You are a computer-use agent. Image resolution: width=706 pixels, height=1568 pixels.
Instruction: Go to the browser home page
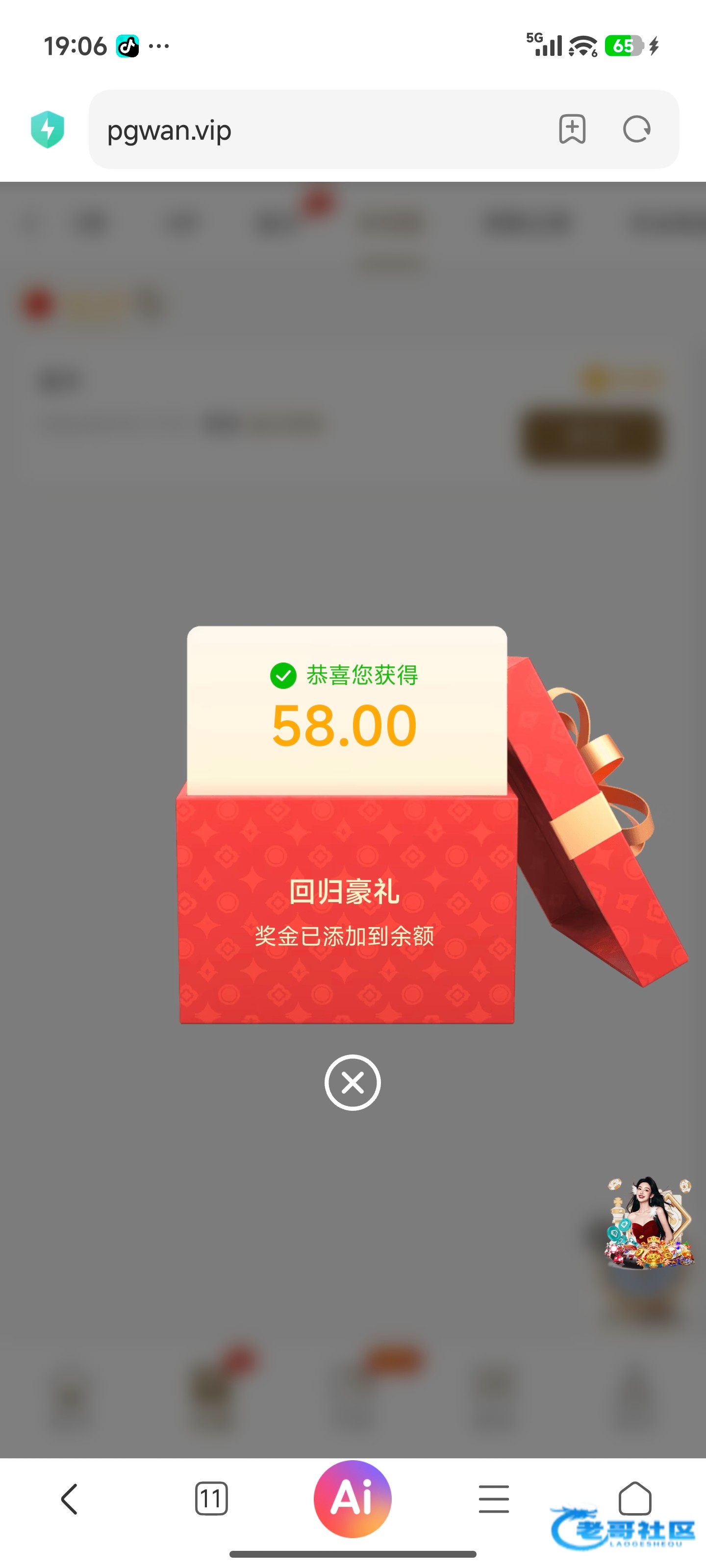tap(635, 1497)
